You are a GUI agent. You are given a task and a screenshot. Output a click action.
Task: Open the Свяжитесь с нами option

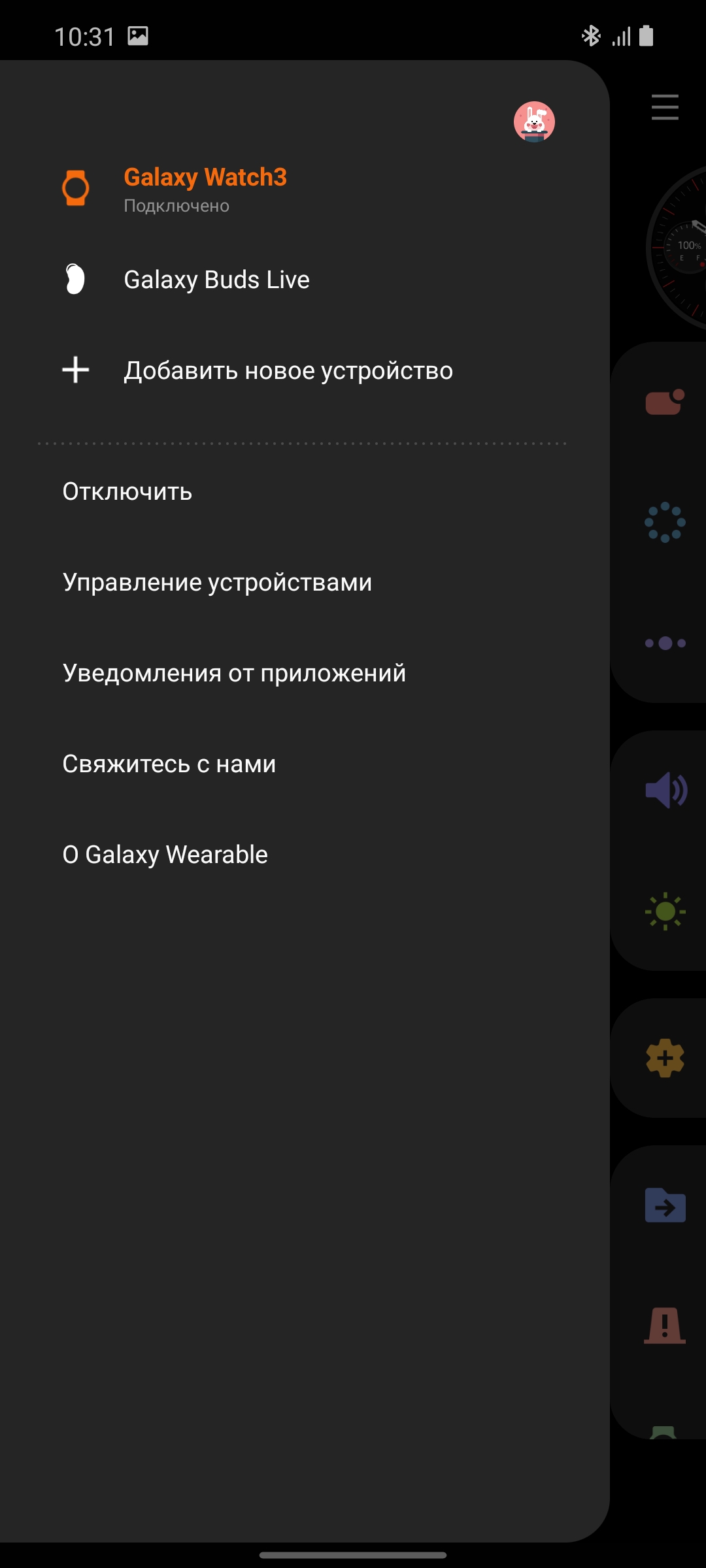tap(169, 764)
